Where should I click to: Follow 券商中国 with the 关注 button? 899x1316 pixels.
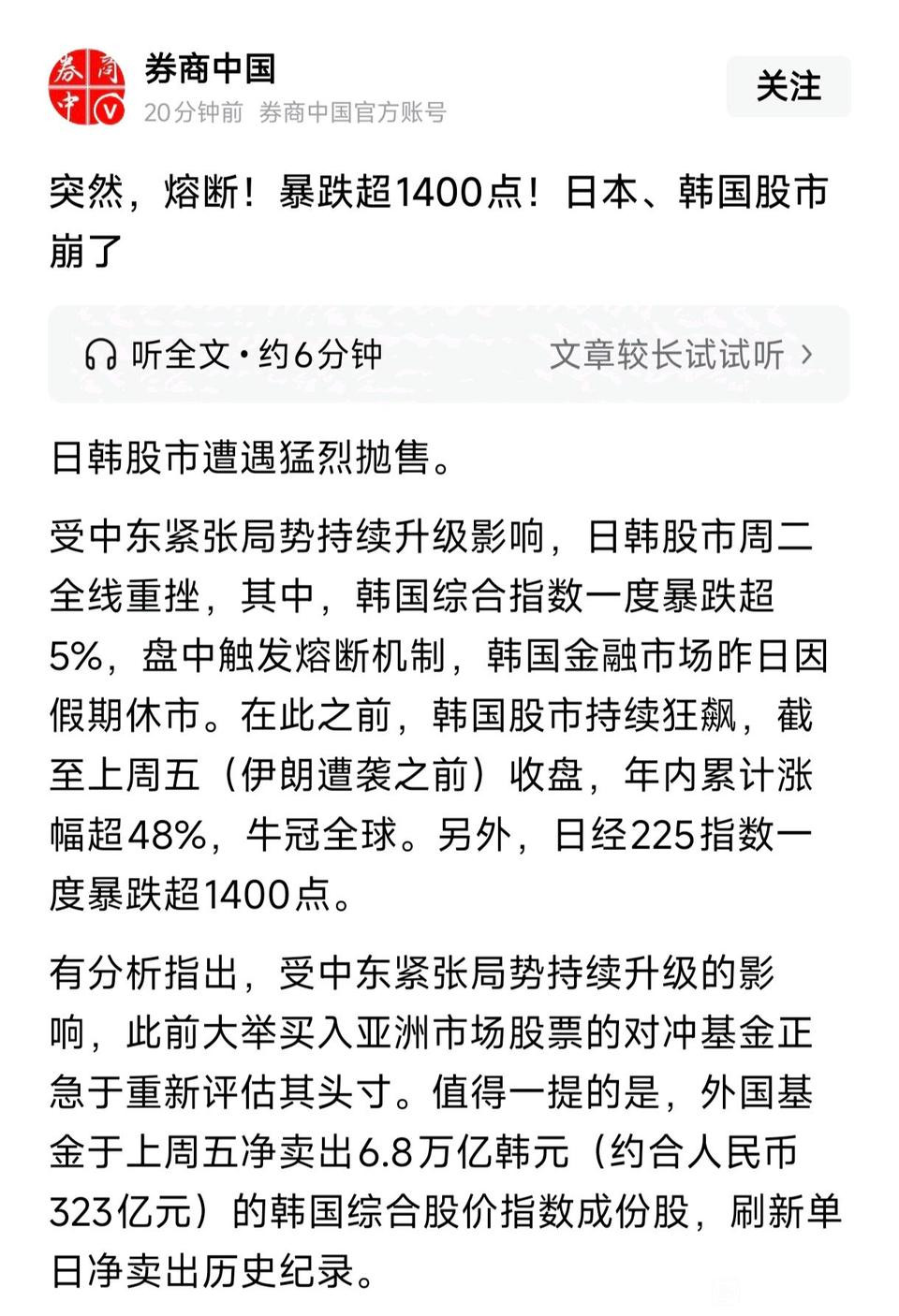(788, 86)
